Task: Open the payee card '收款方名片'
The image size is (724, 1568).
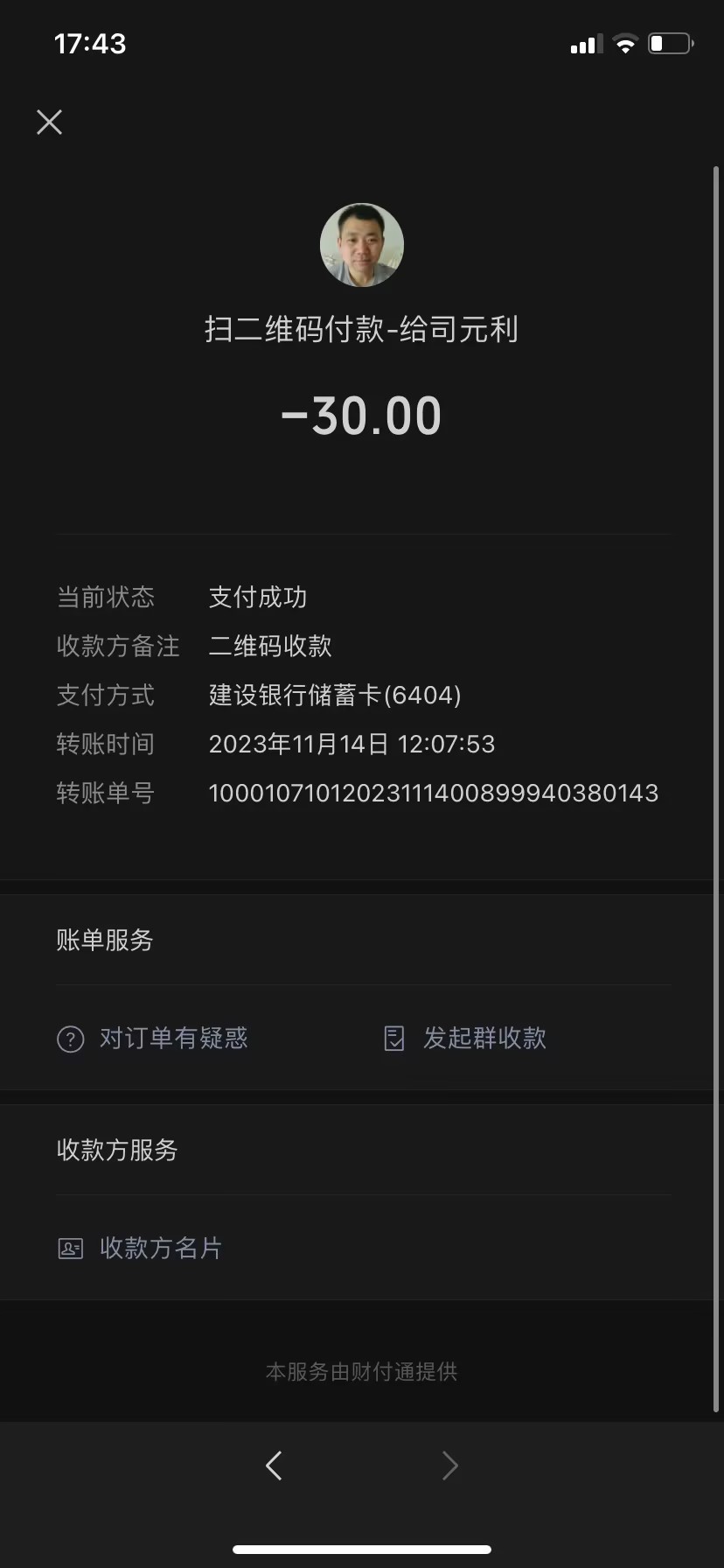Action: coord(140,1248)
